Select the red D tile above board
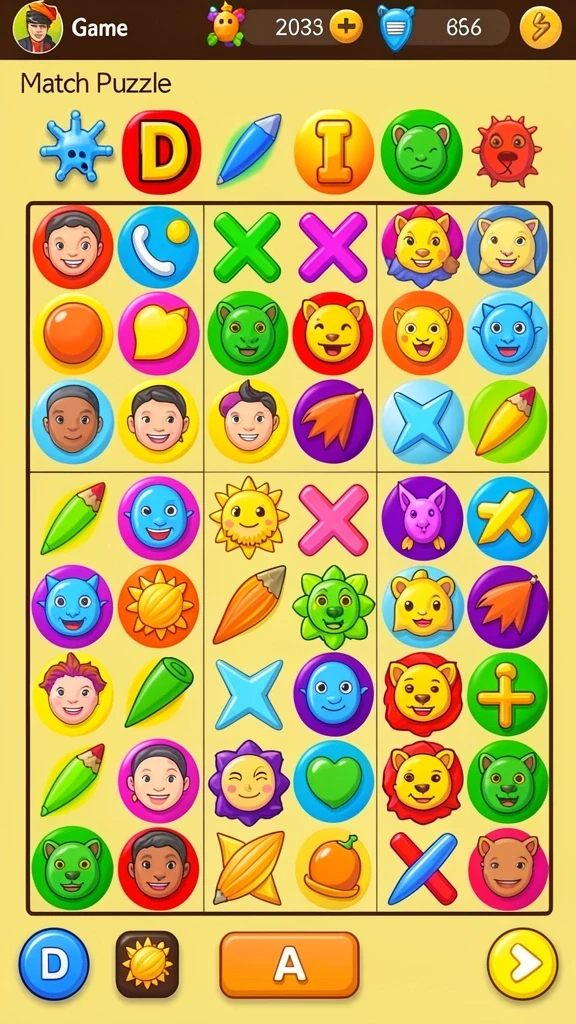 (x=161, y=152)
